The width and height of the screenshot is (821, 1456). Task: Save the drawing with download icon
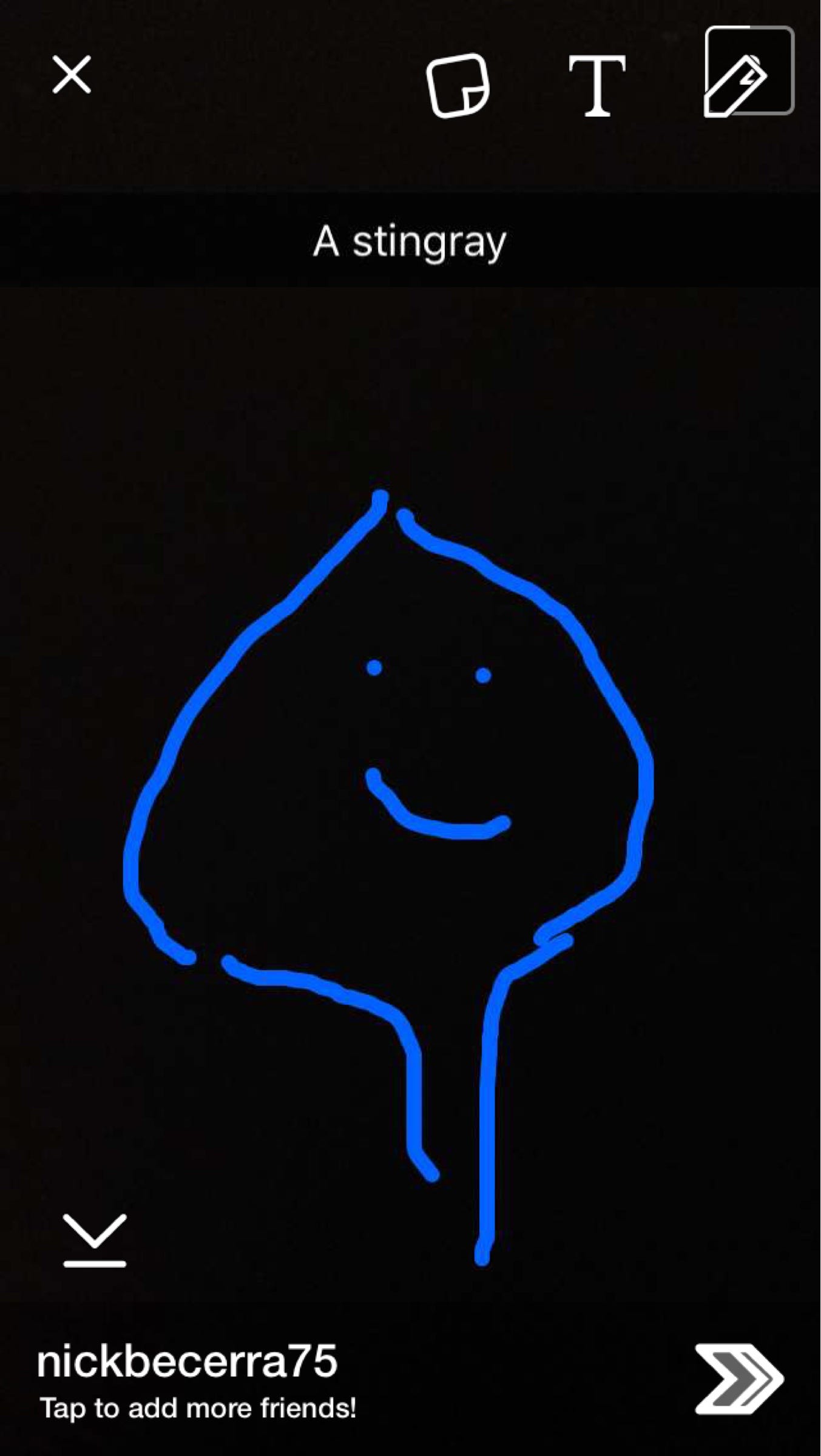95,1240
